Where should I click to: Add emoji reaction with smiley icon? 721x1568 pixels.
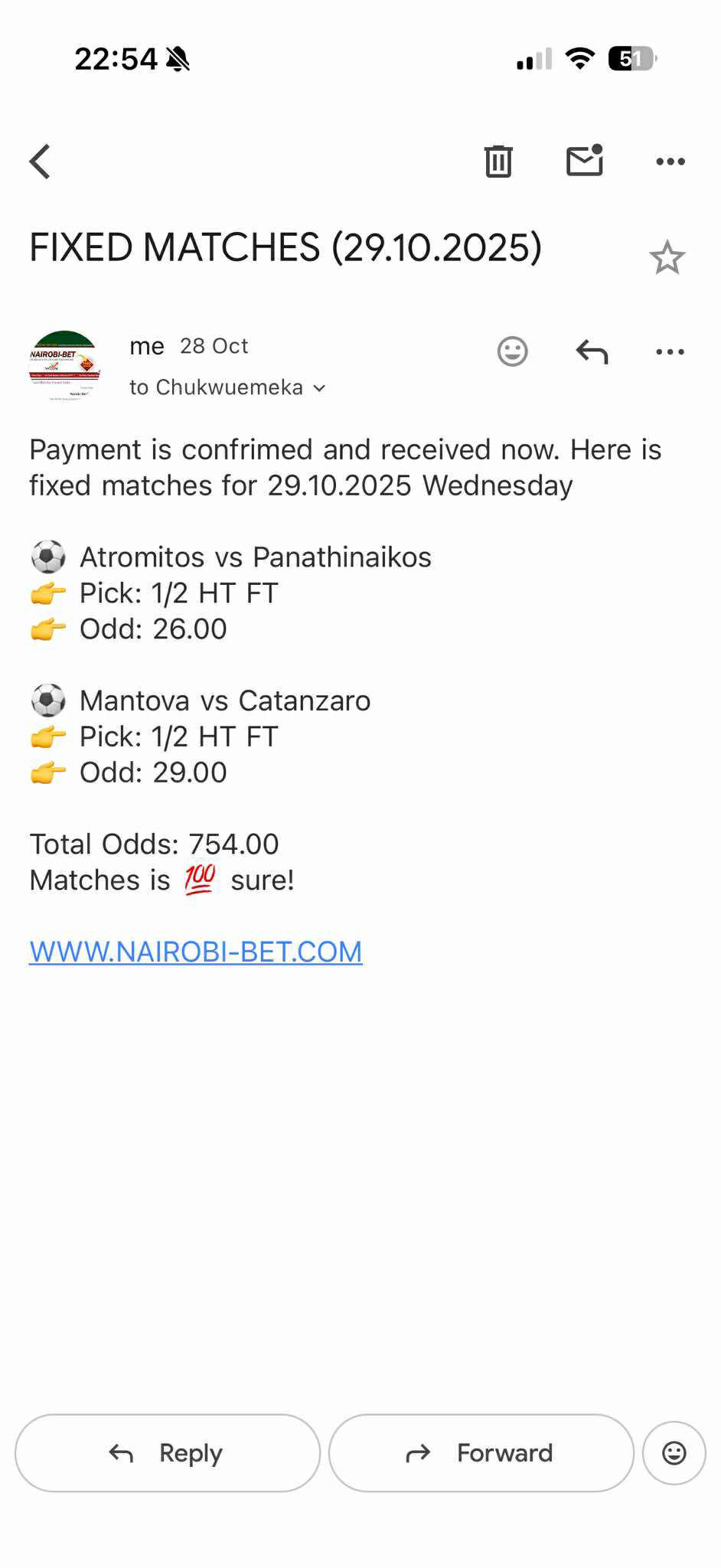coord(512,351)
